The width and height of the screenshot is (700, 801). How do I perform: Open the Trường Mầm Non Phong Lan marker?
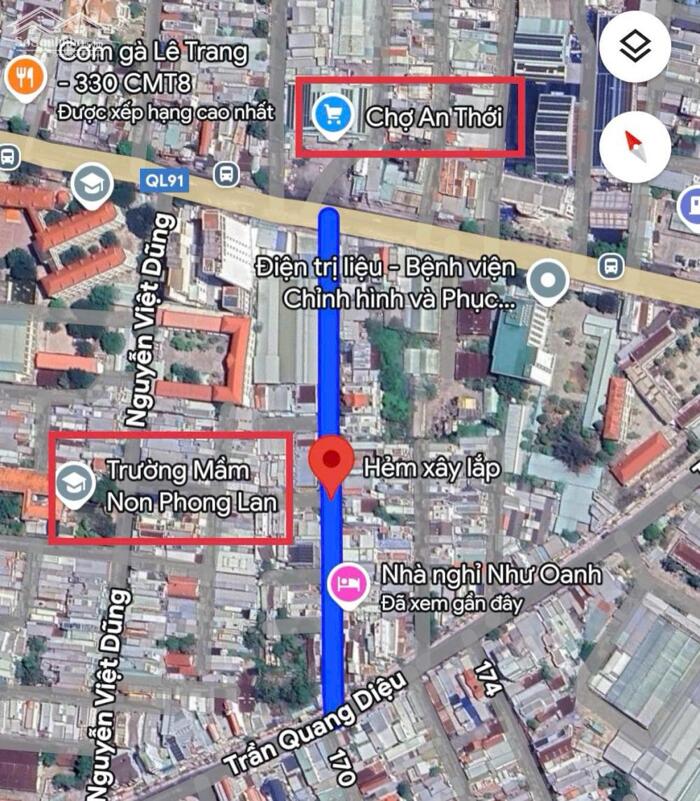coord(74,485)
